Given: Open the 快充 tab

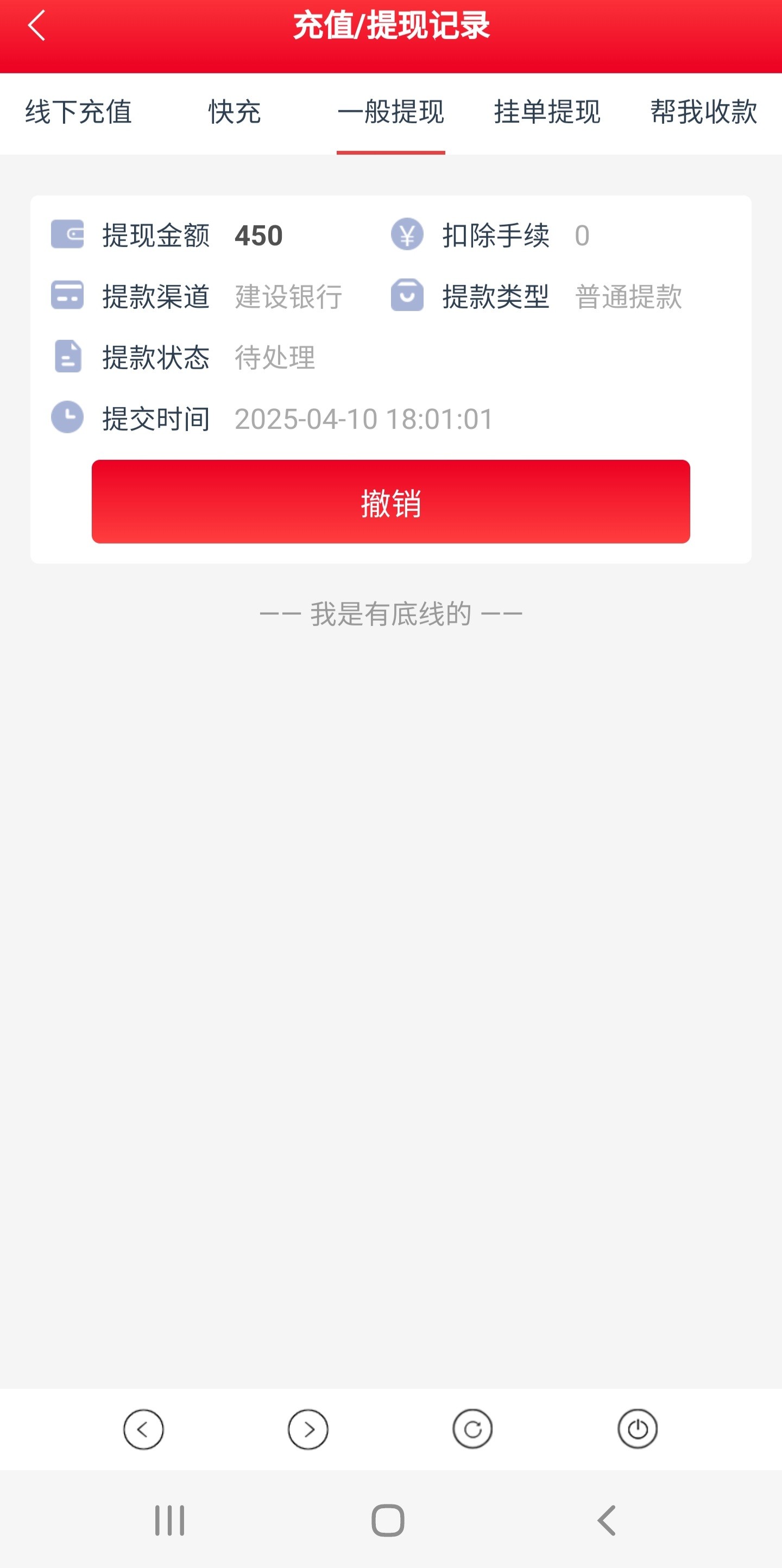Looking at the screenshot, I should (235, 112).
